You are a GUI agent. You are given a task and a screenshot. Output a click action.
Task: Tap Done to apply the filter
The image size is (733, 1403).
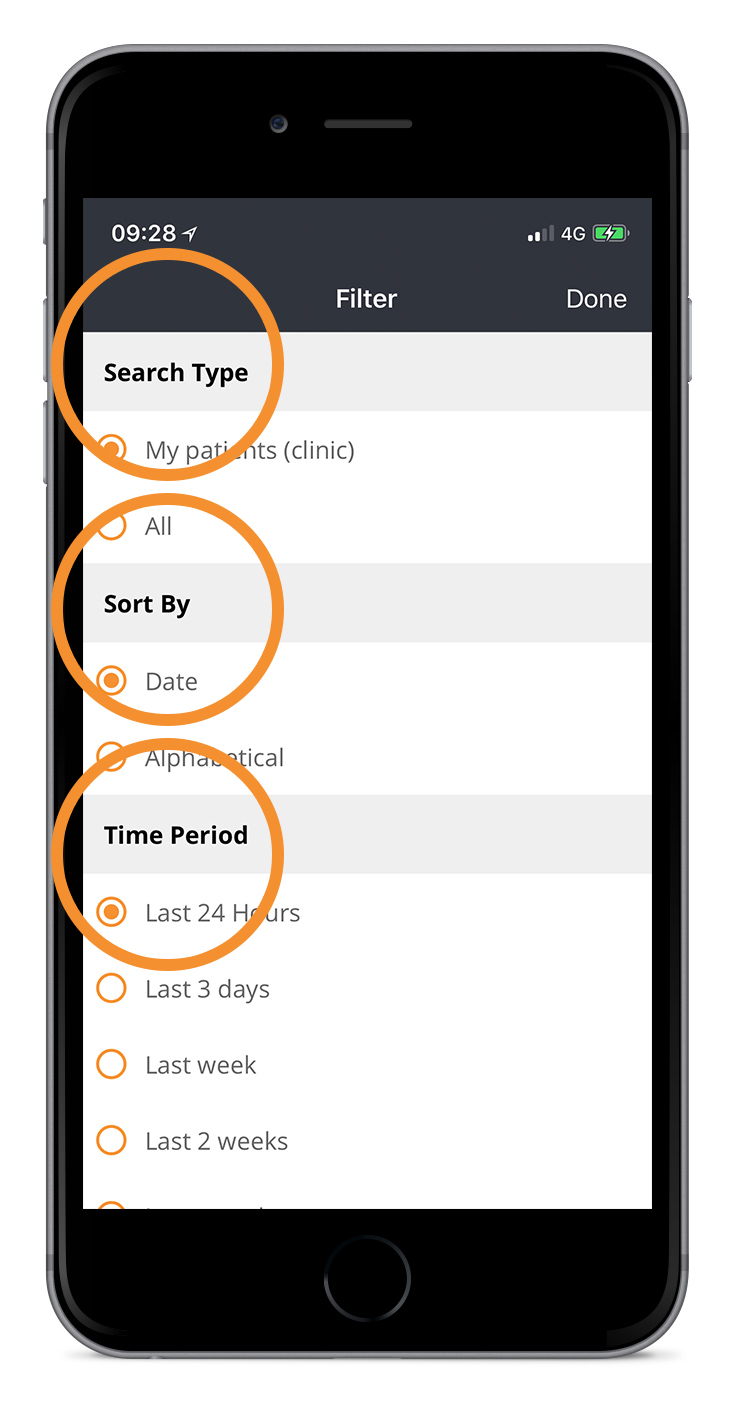click(x=596, y=299)
